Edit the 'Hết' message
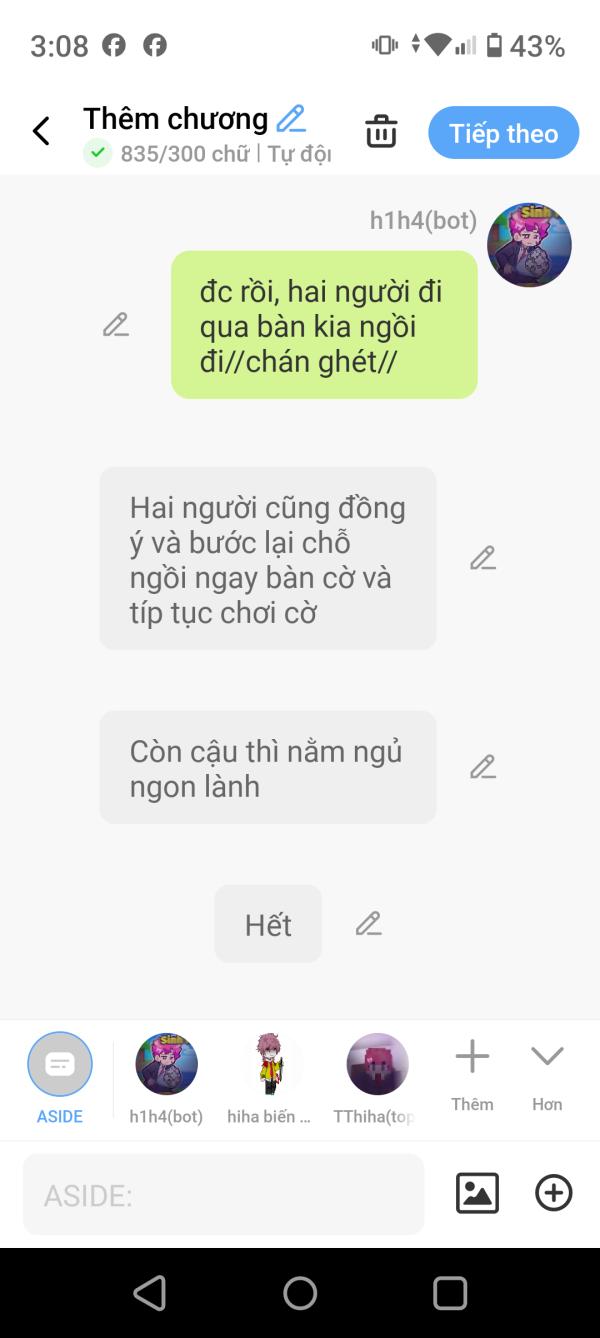Screen dimensions: 600x1338 point(369,924)
